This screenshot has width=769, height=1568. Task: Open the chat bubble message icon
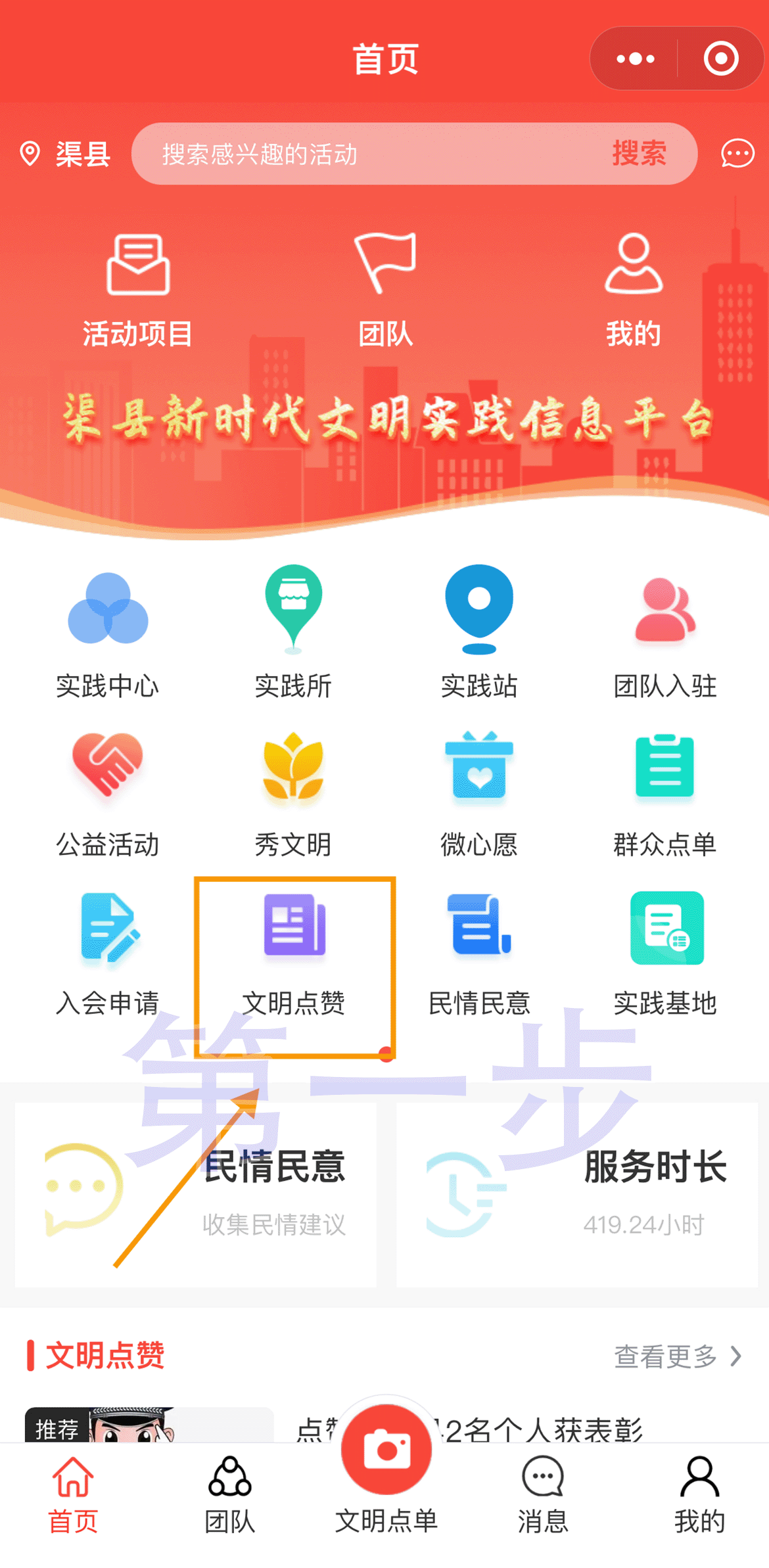click(737, 154)
